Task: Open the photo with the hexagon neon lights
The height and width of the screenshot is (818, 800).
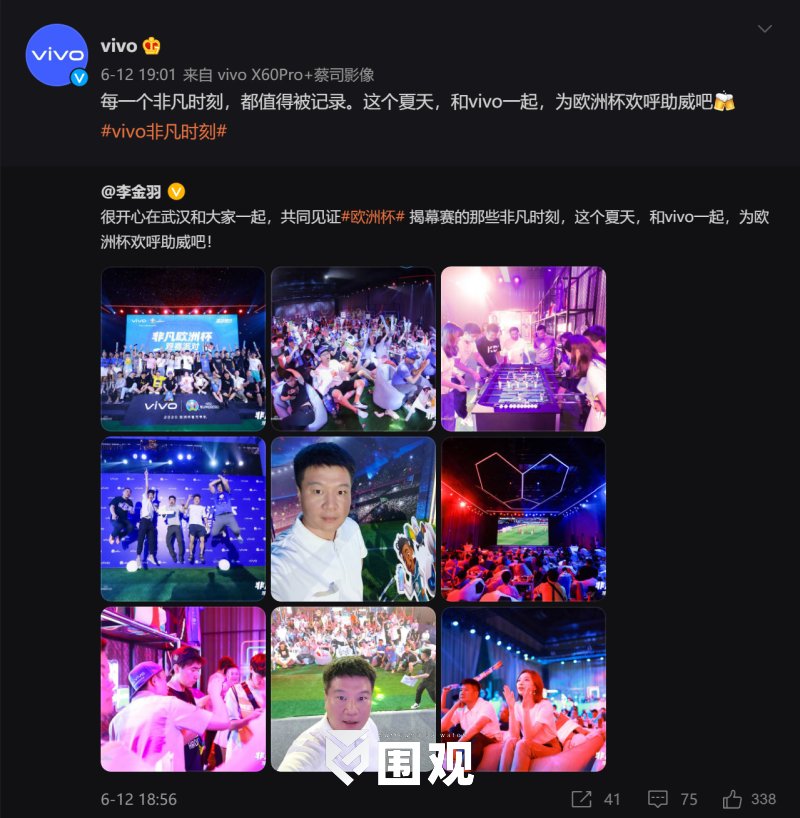Action: (523, 519)
